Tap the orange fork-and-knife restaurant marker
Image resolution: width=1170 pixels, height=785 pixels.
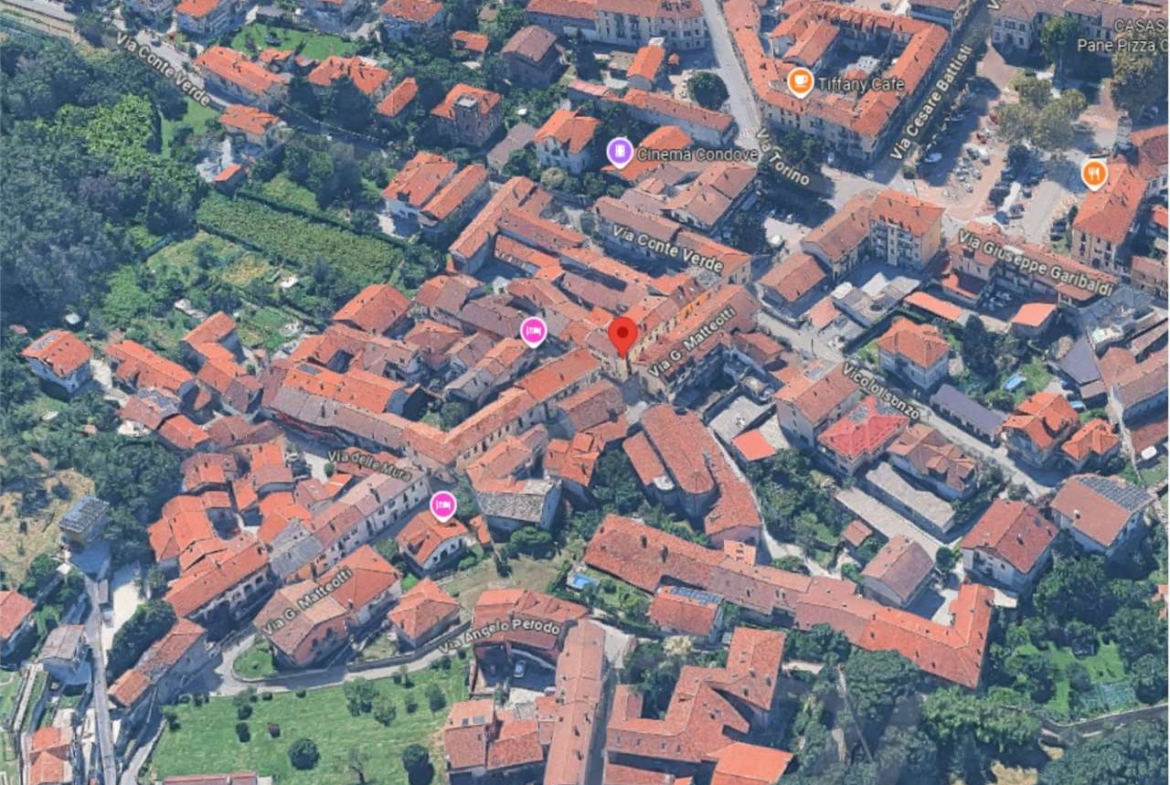coord(1094,174)
